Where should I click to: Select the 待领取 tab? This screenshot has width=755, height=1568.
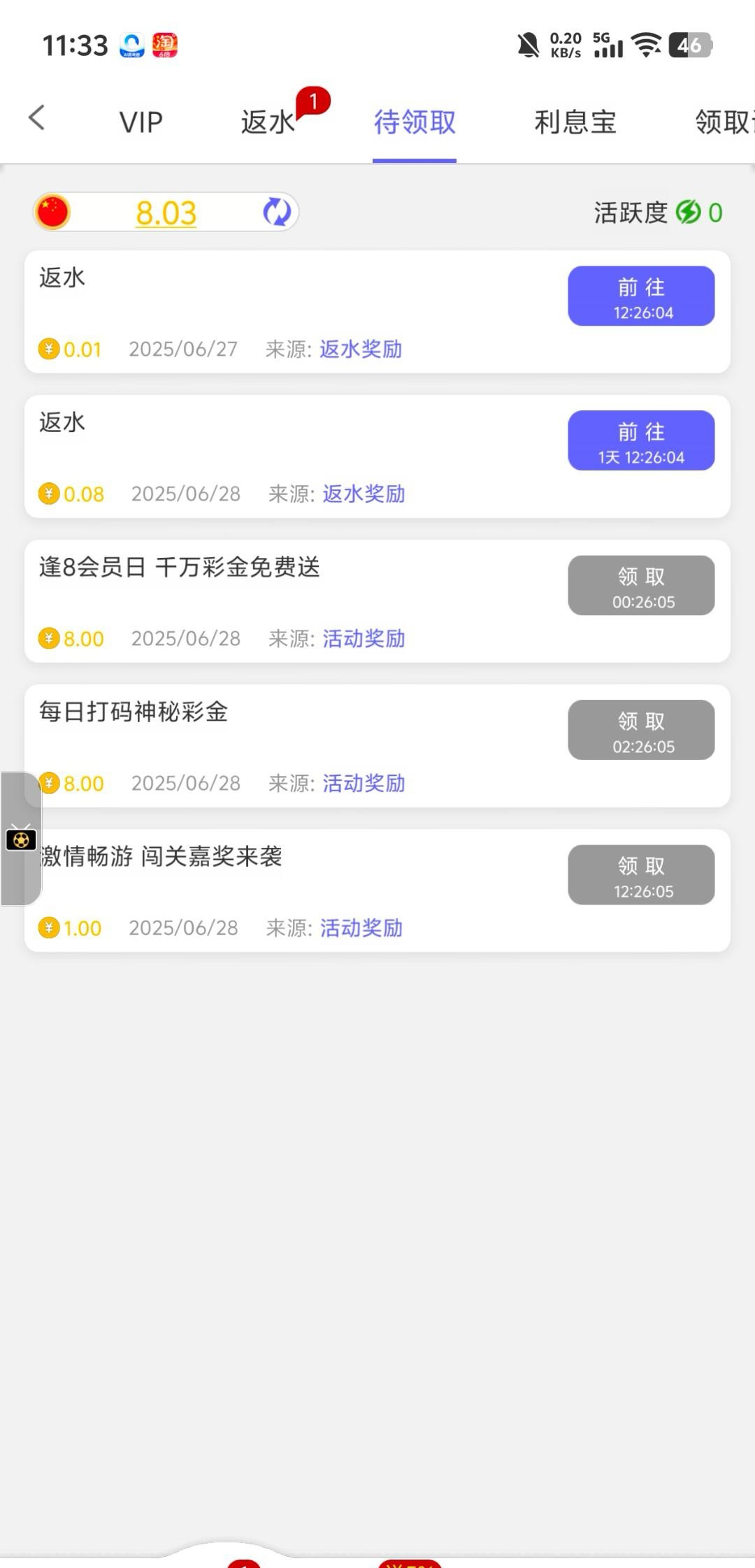415,122
